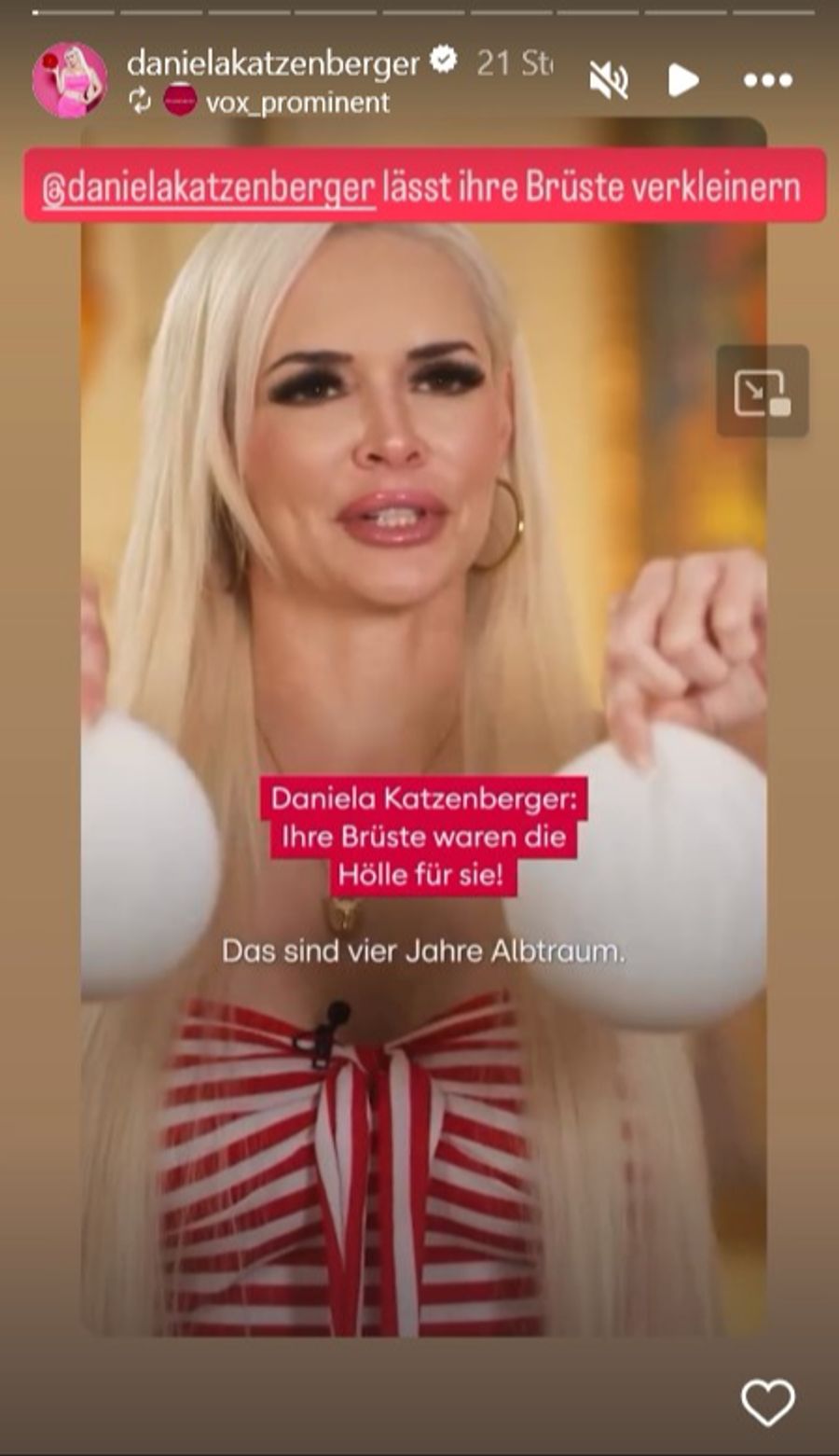Like this story with the heart
The image size is (839, 1456).
point(767,1402)
